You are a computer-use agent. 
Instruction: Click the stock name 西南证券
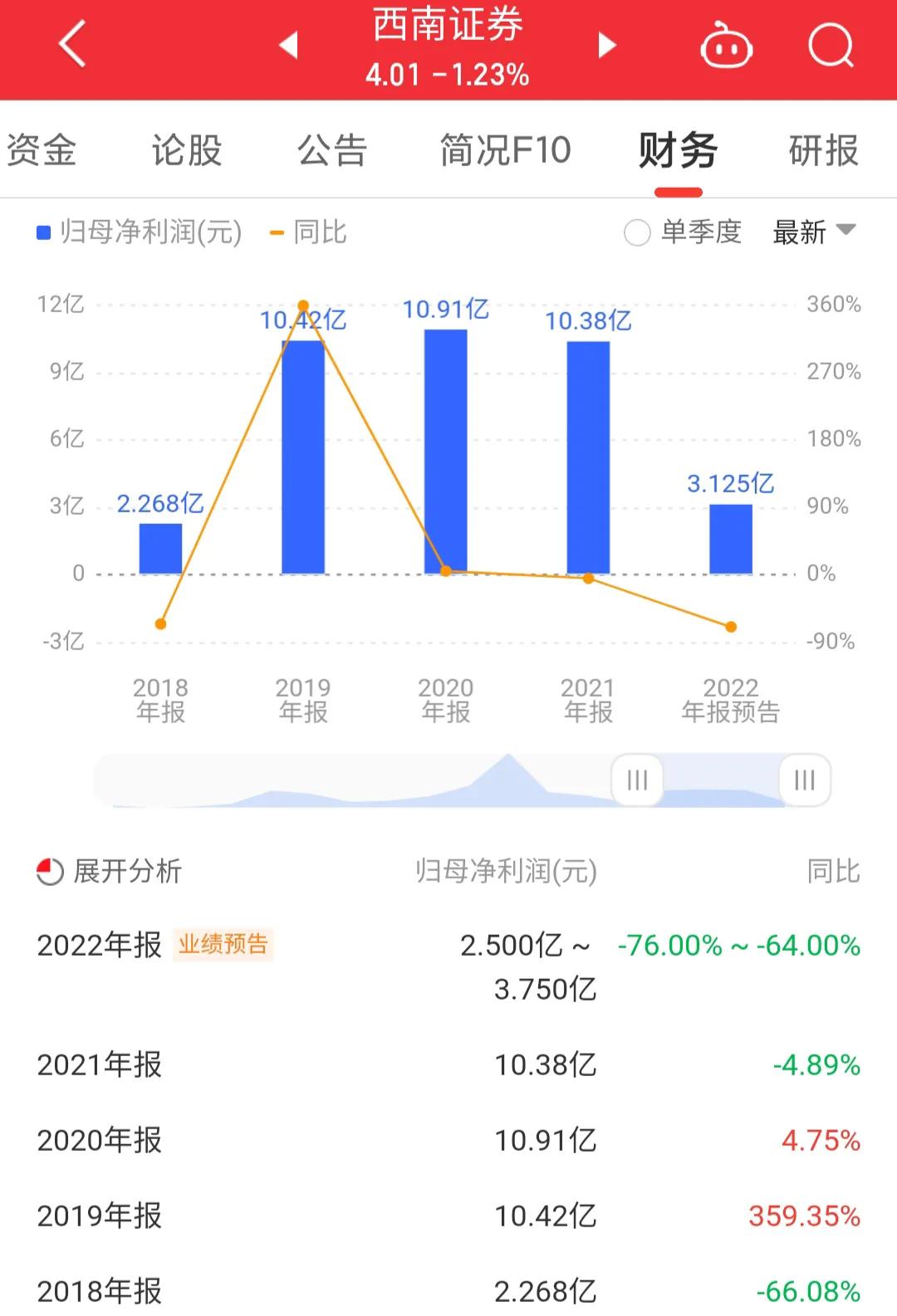(x=448, y=27)
